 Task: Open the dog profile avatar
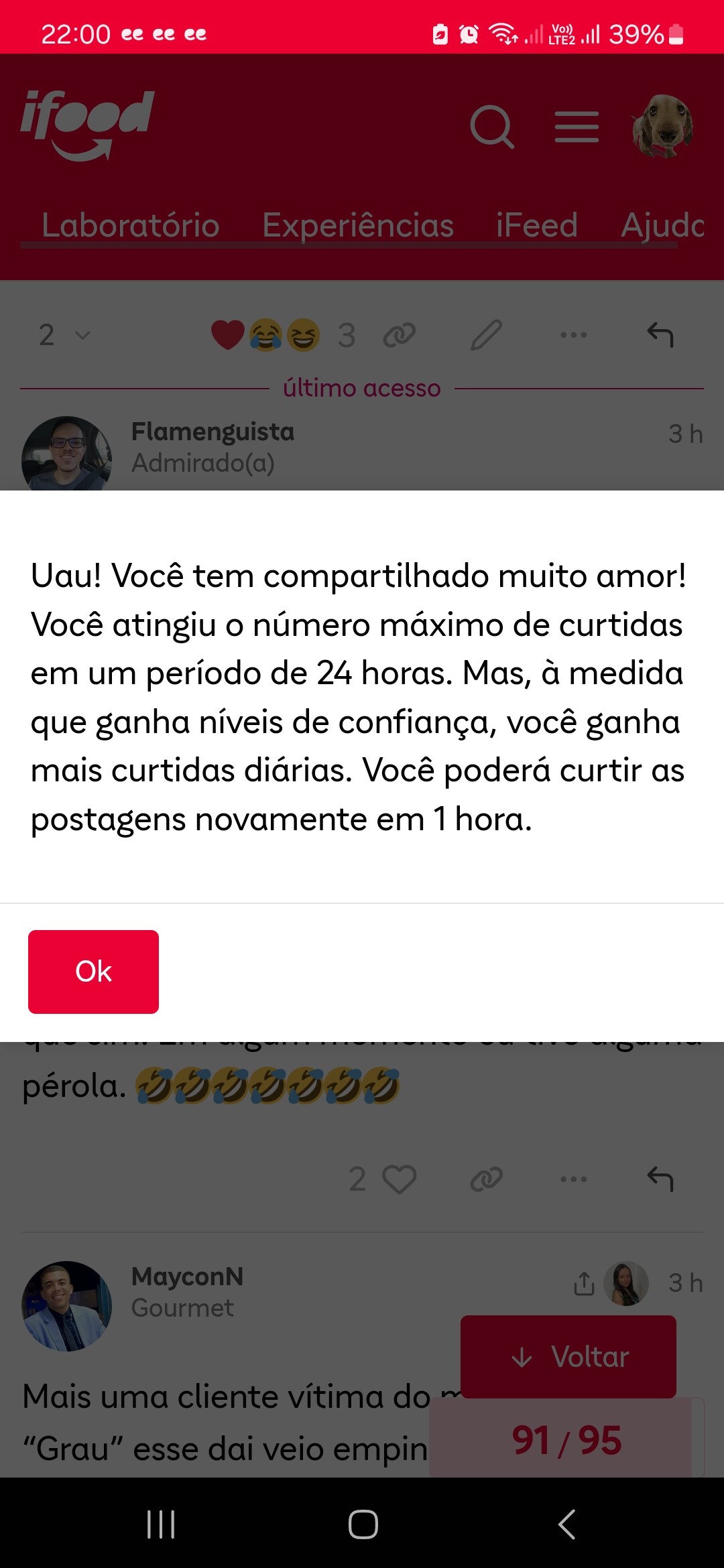tap(662, 126)
